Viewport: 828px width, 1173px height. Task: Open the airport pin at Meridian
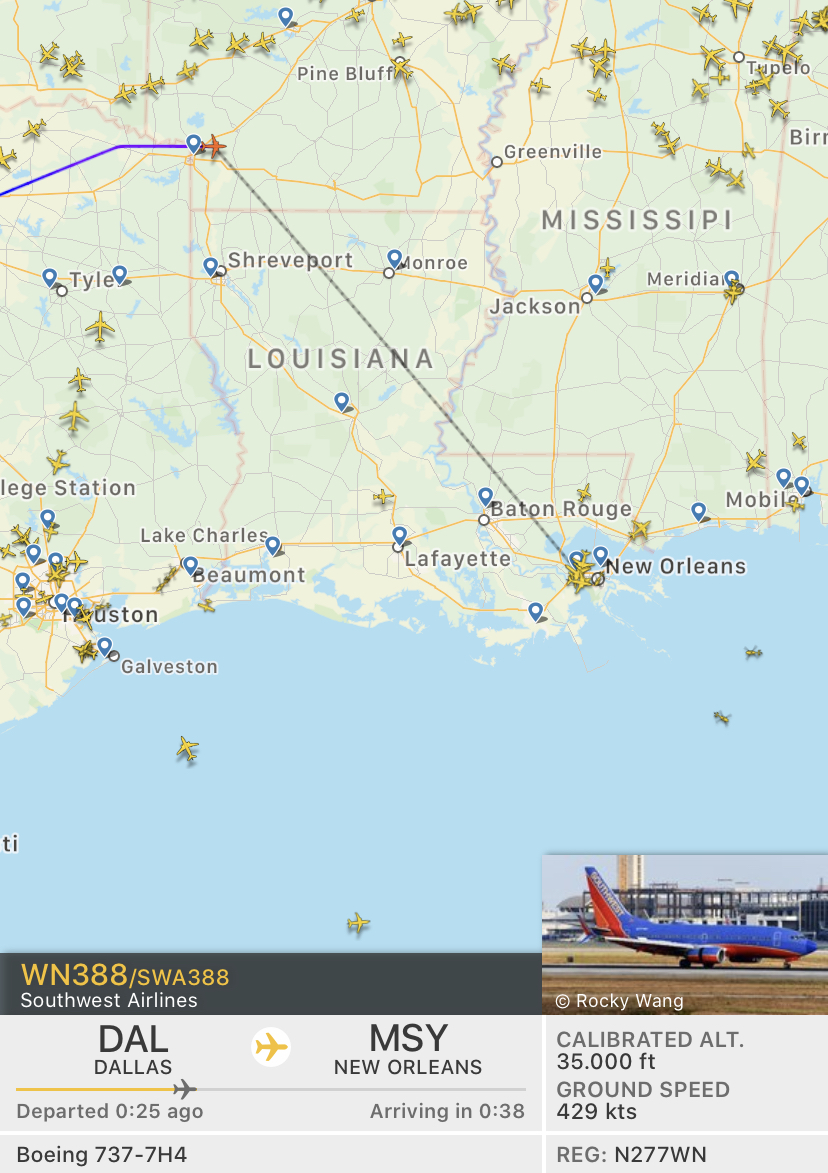click(x=731, y=279)
